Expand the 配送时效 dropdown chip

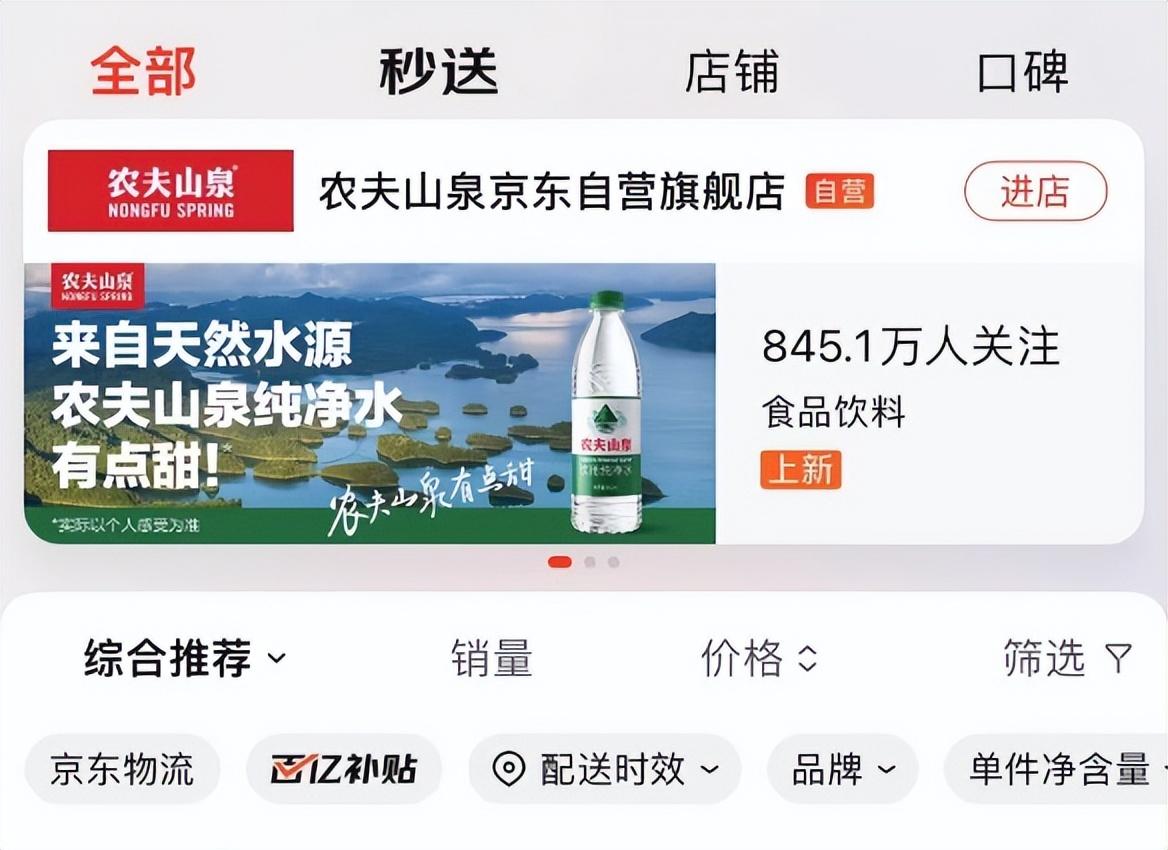pos(605,769)
